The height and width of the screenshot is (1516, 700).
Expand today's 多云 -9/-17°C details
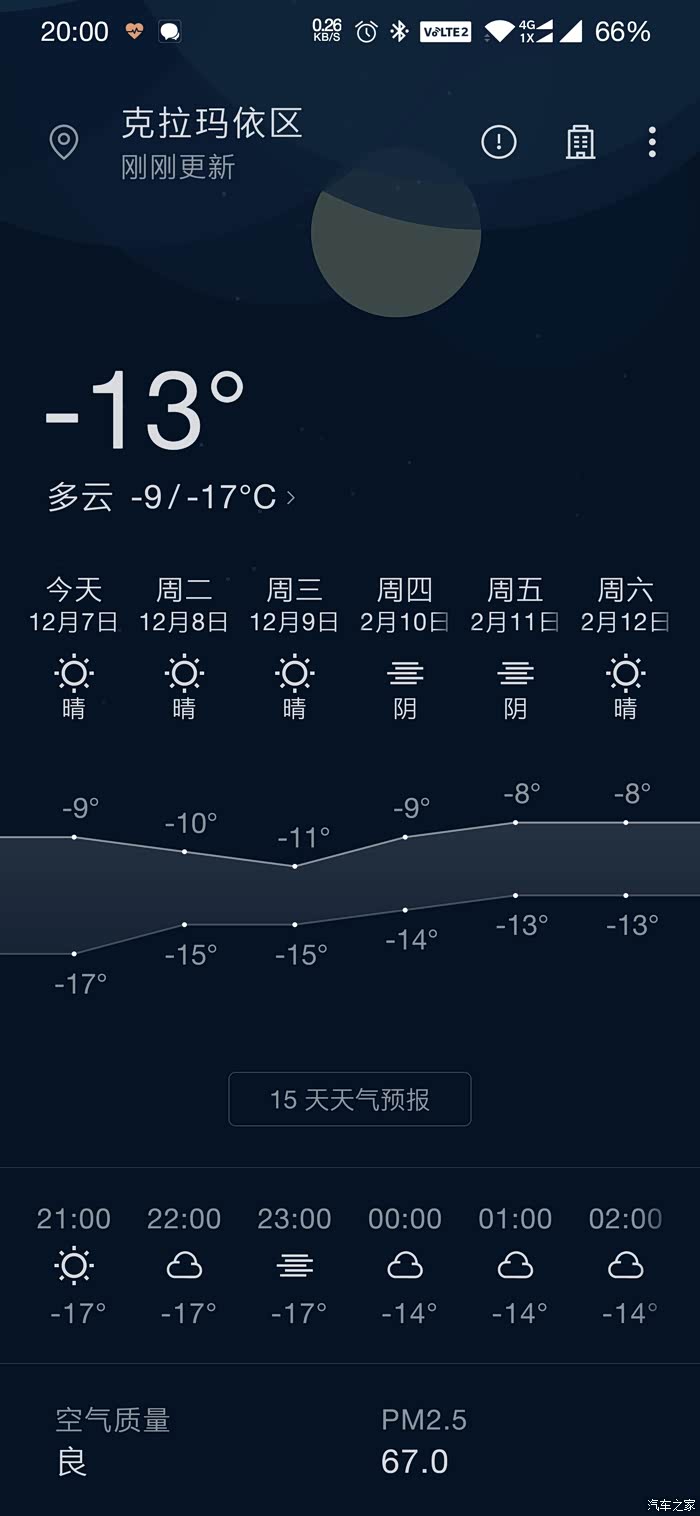coord(172,497)
